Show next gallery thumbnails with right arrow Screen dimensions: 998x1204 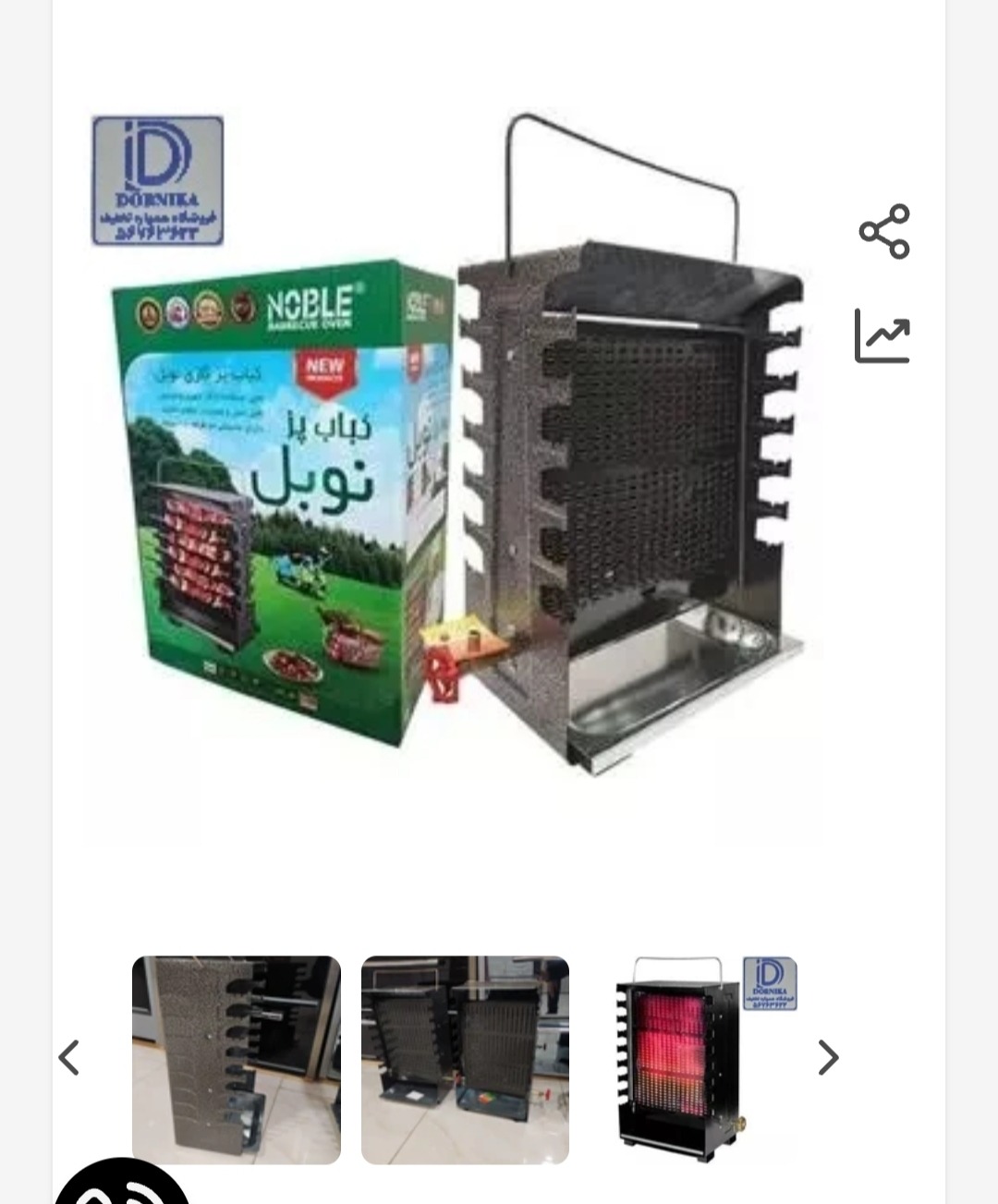tap(828, 1058)
